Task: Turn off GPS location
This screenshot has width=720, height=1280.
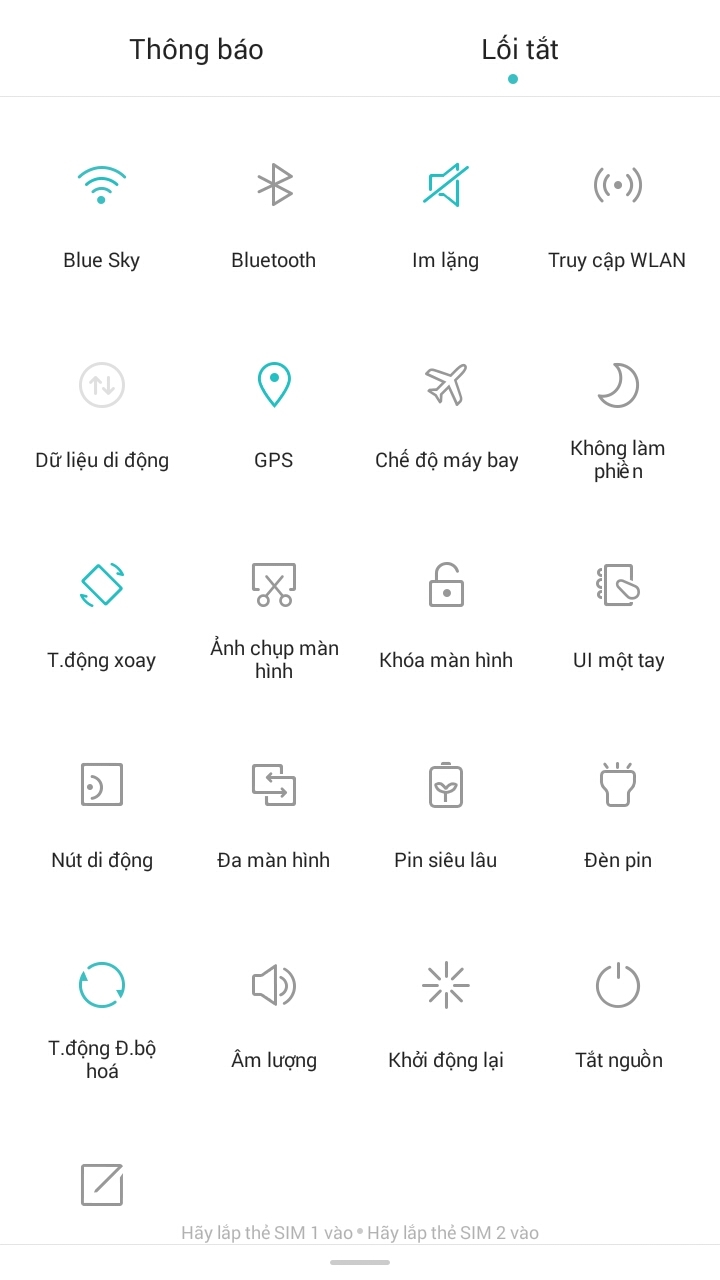Action: 274,386
